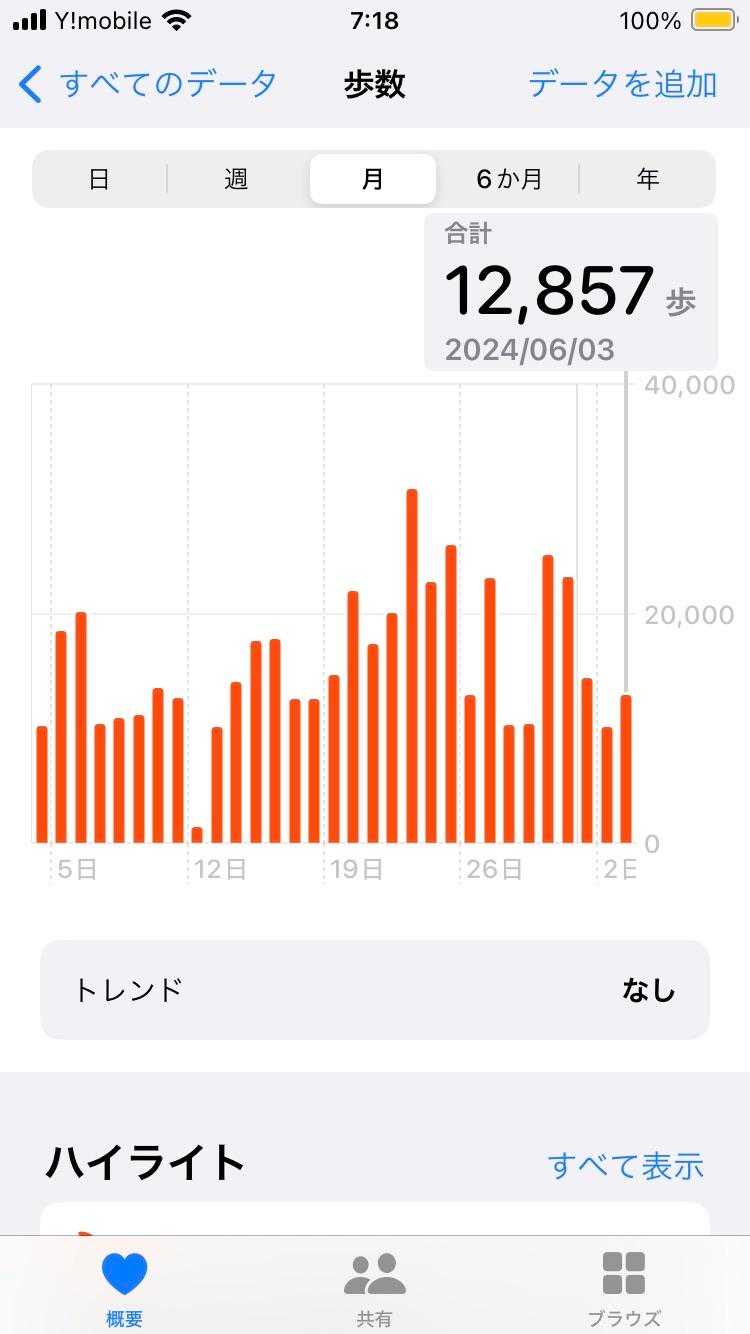
Task: Select the 月 segment
Action: pyautogui.click(x=372, y=179)
